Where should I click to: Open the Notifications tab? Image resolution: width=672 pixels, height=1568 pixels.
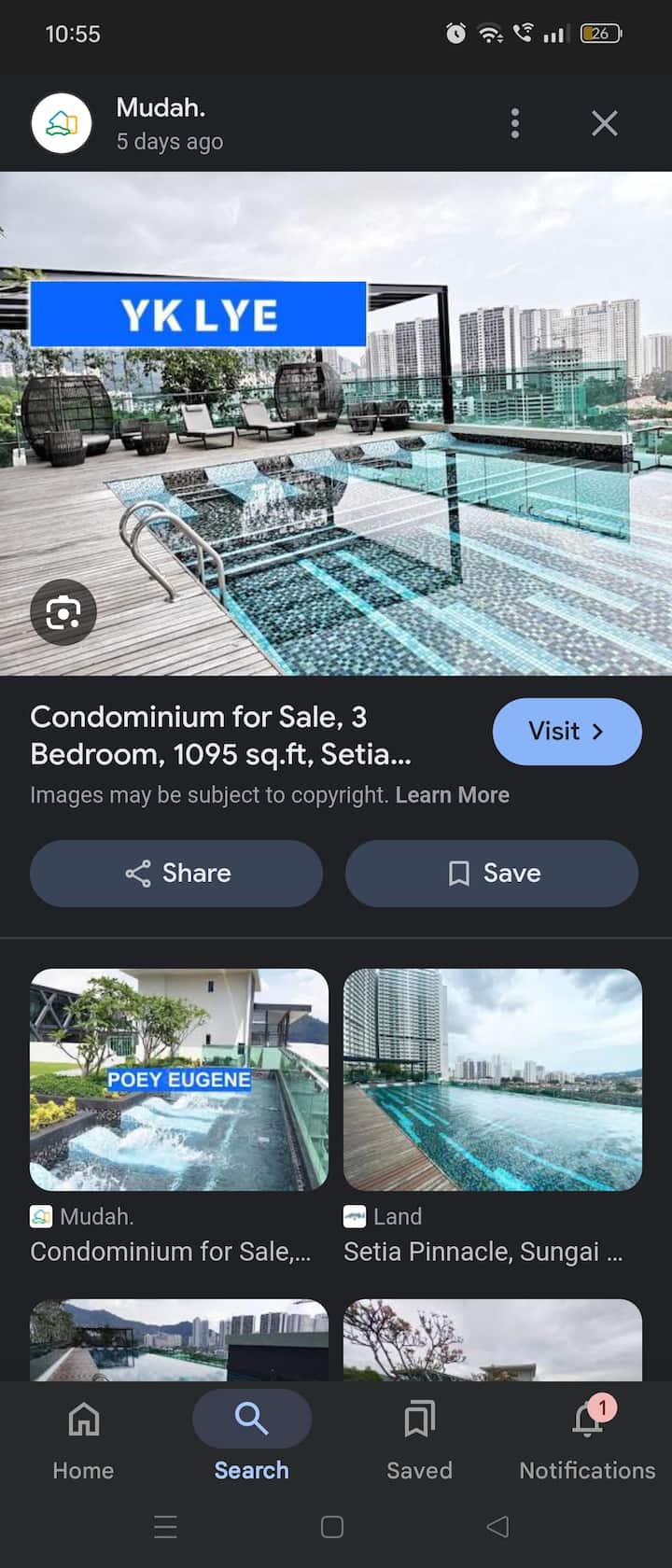(x=587, y=1437)
